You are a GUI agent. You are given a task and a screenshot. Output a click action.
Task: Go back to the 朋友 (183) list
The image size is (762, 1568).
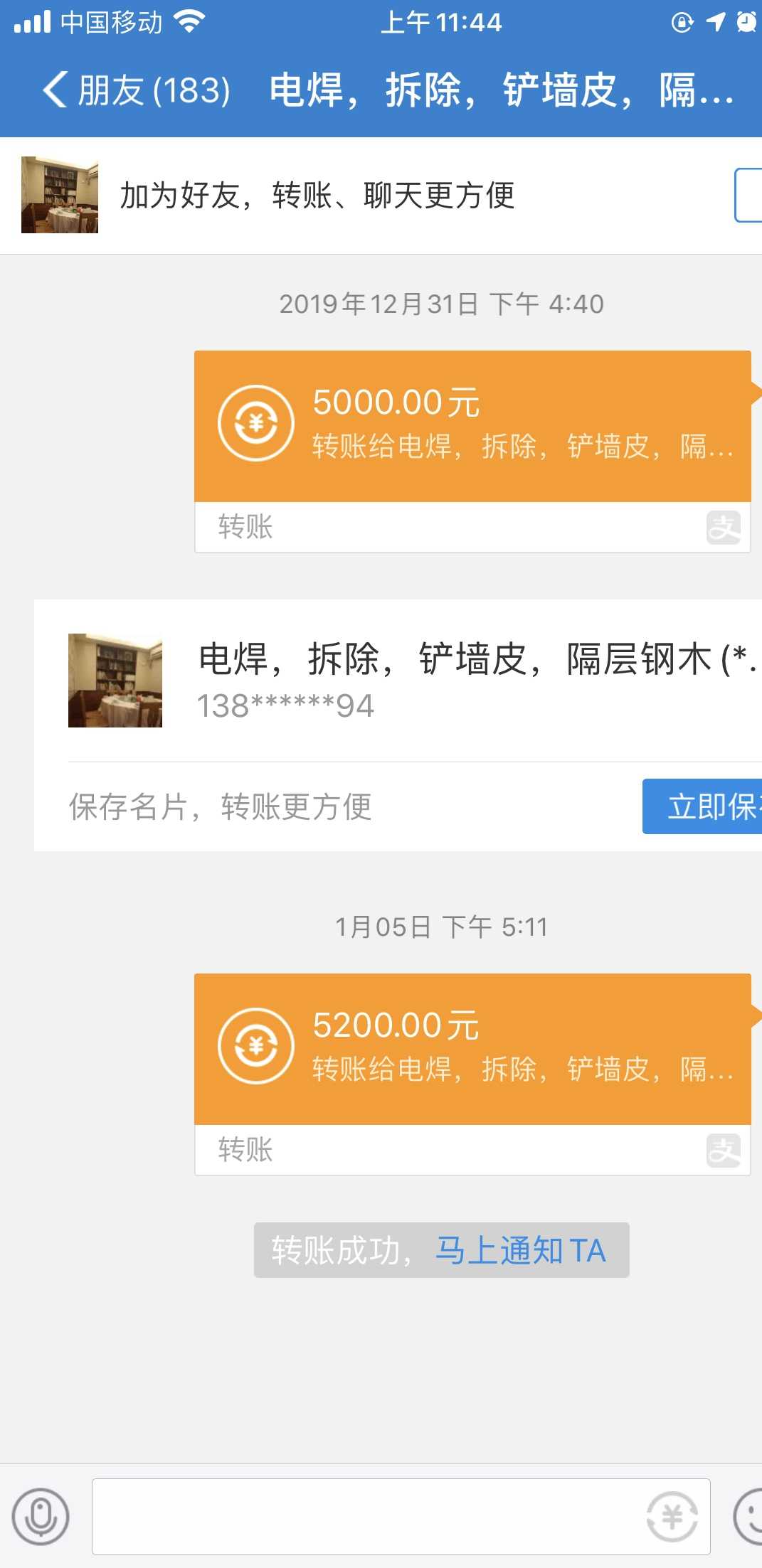135,91
